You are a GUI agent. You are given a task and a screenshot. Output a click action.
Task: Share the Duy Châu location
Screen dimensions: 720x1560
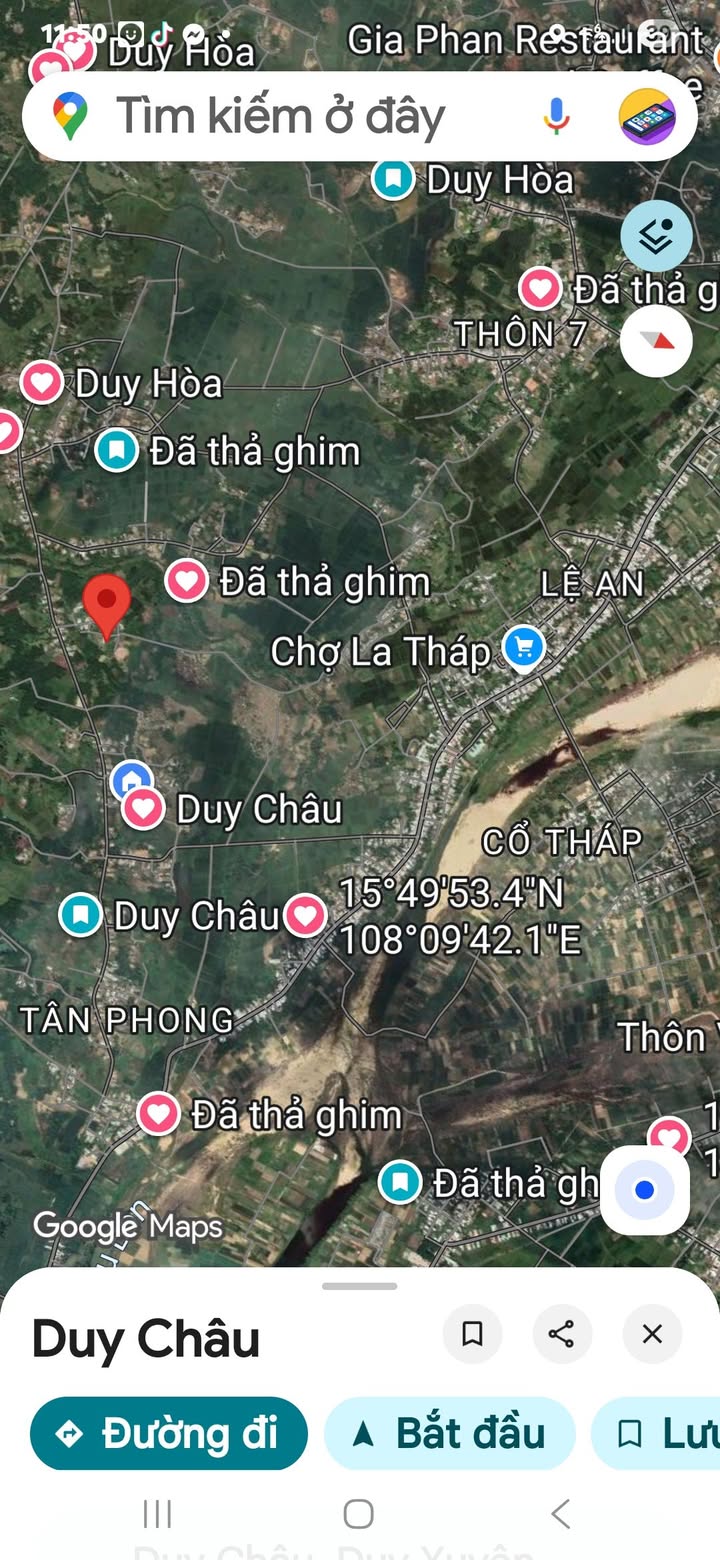coord(562,1334)
